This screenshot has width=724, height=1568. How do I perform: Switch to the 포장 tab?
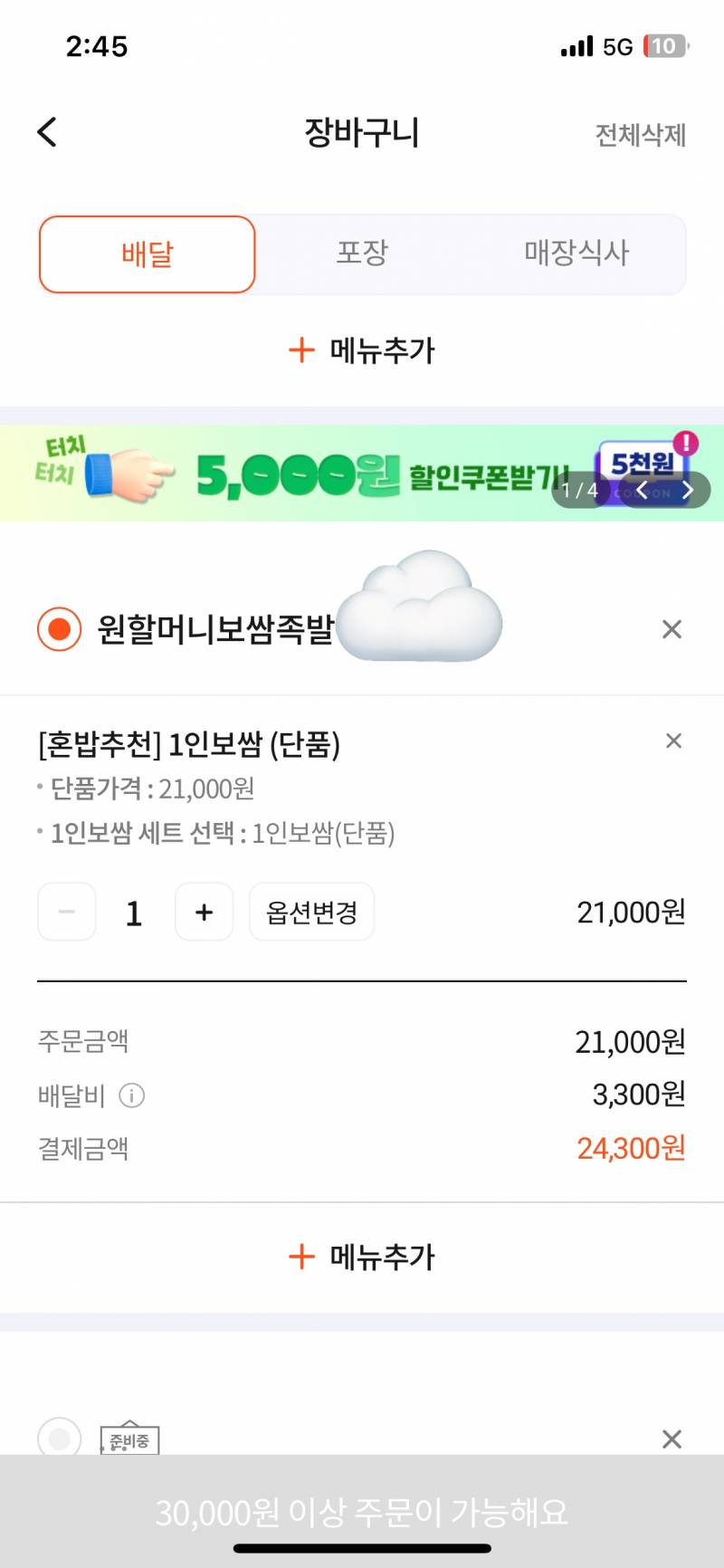pos(362,254)
